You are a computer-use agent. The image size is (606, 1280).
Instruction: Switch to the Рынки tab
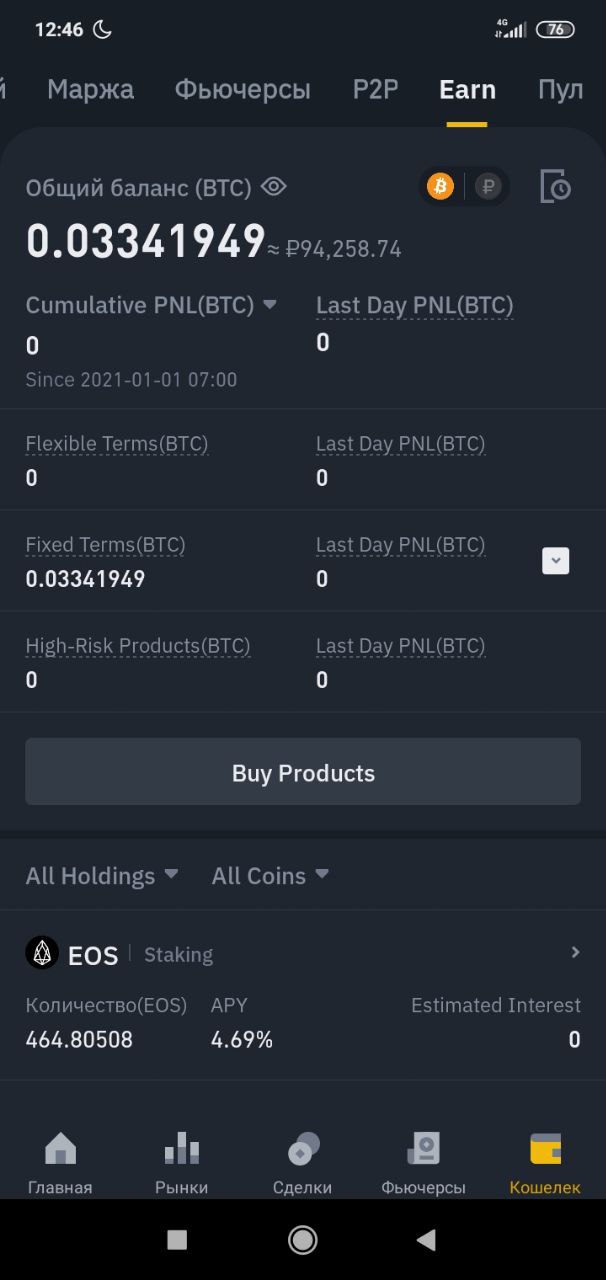tap(182, 1164)
